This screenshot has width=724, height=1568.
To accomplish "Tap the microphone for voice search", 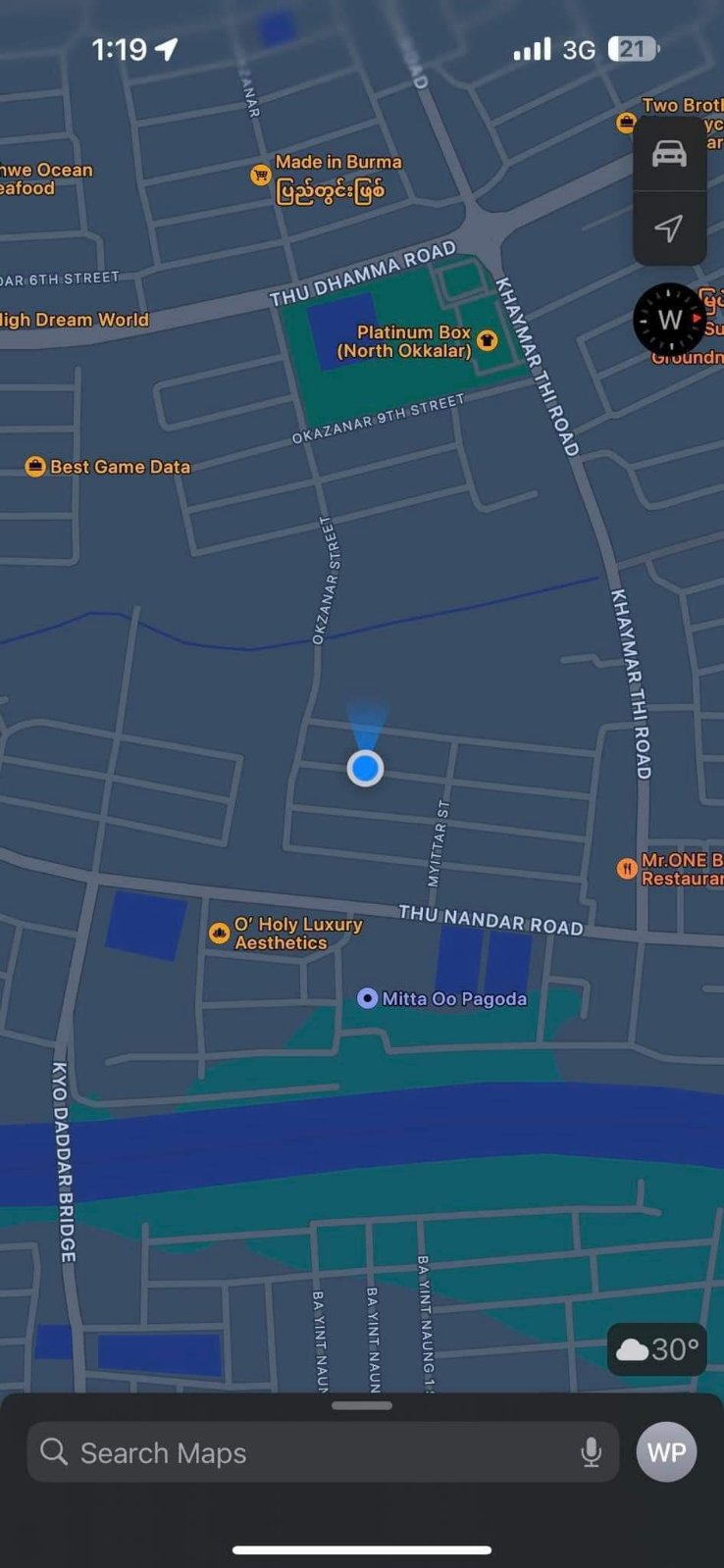I will (x=591, y=1452).
